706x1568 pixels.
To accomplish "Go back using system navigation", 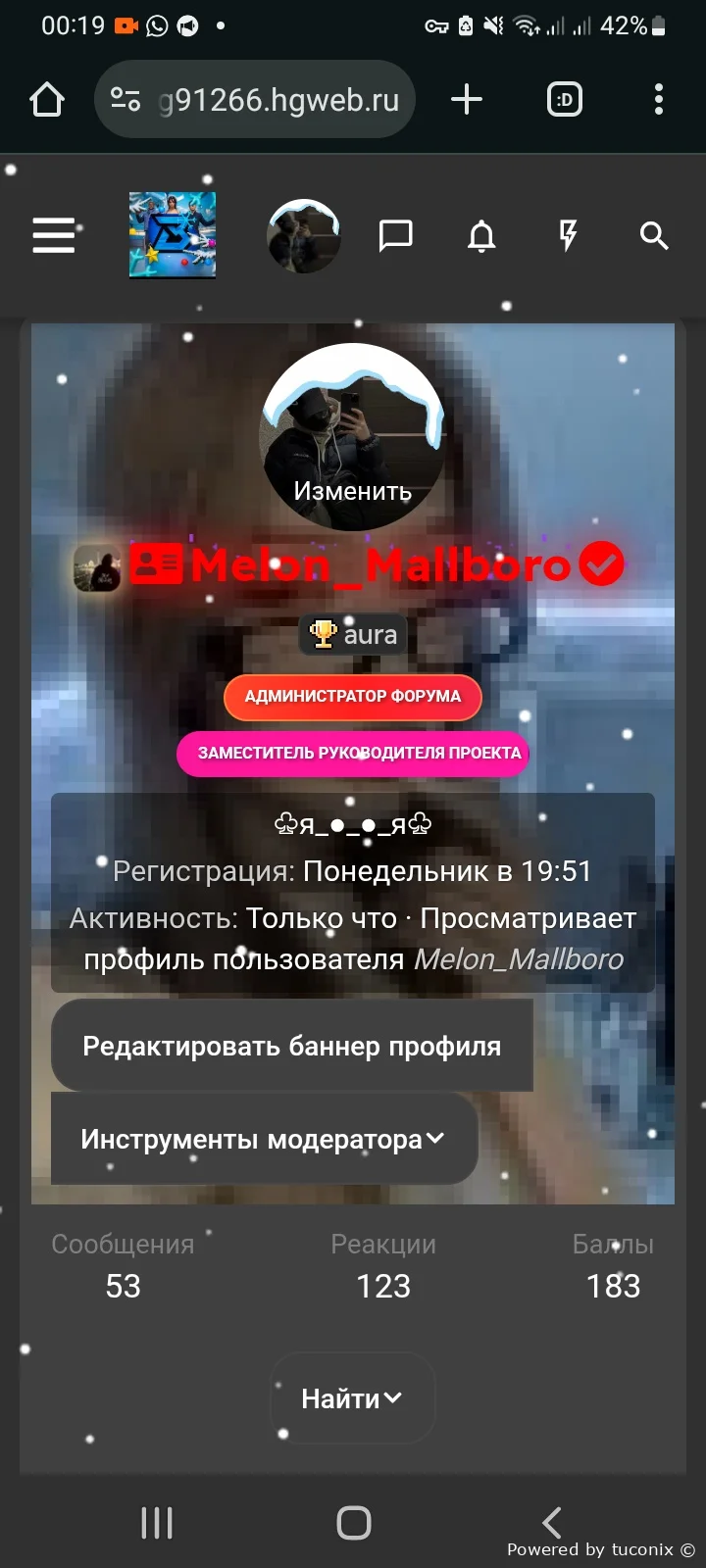I will (x=551, y=1522).
